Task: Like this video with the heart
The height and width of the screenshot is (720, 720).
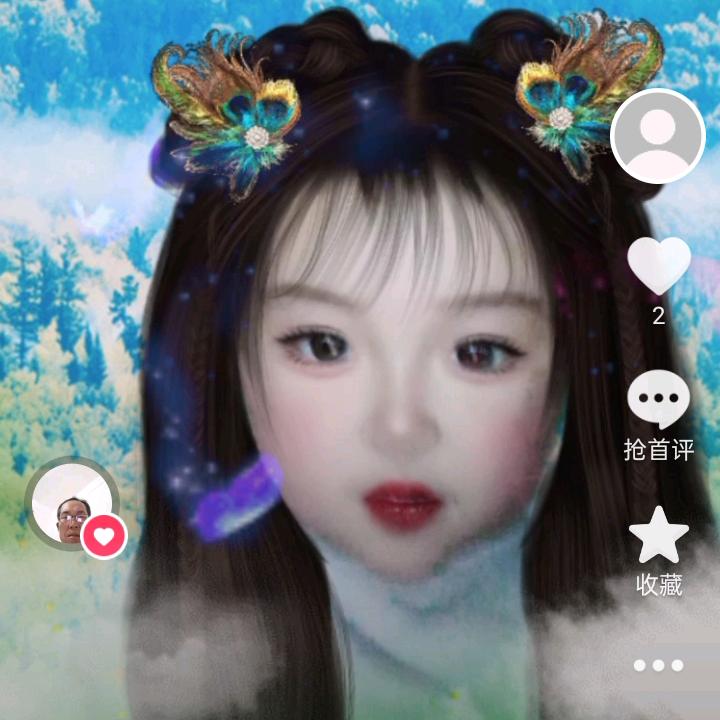Action: pyautogui.click(x=658, y=266)
